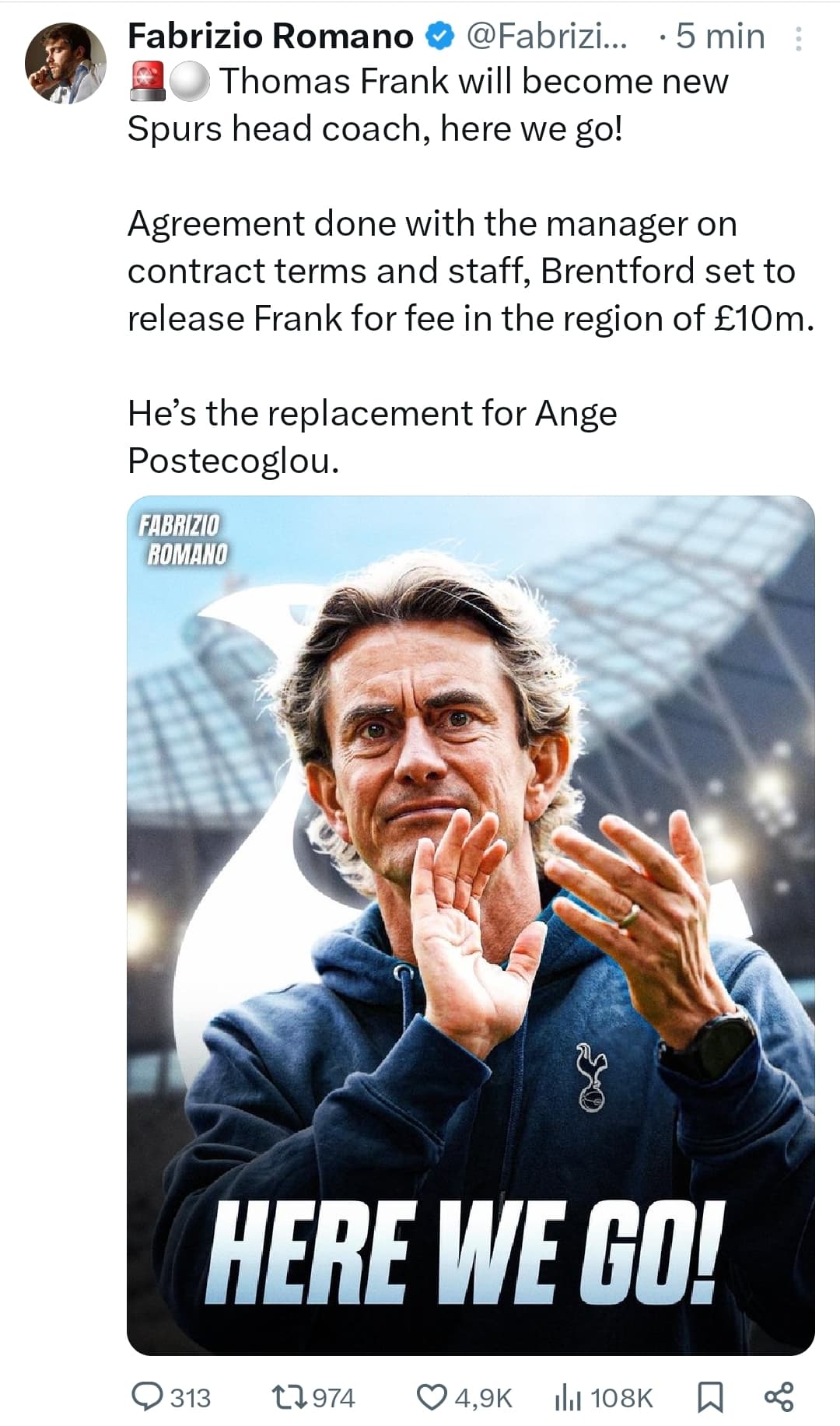Reply to the Thomas Frank tweet
Screen dimensions: 840x1426
coord(171,1397)
